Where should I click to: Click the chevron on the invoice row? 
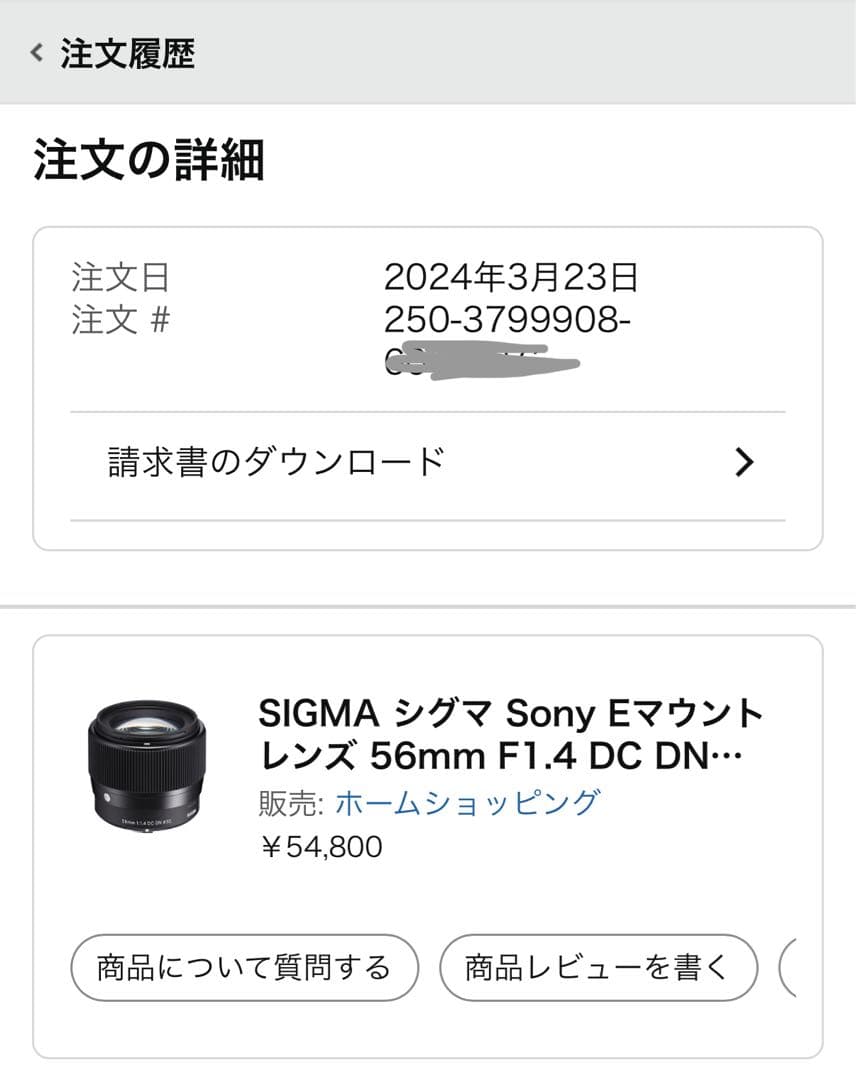(743, 461)
